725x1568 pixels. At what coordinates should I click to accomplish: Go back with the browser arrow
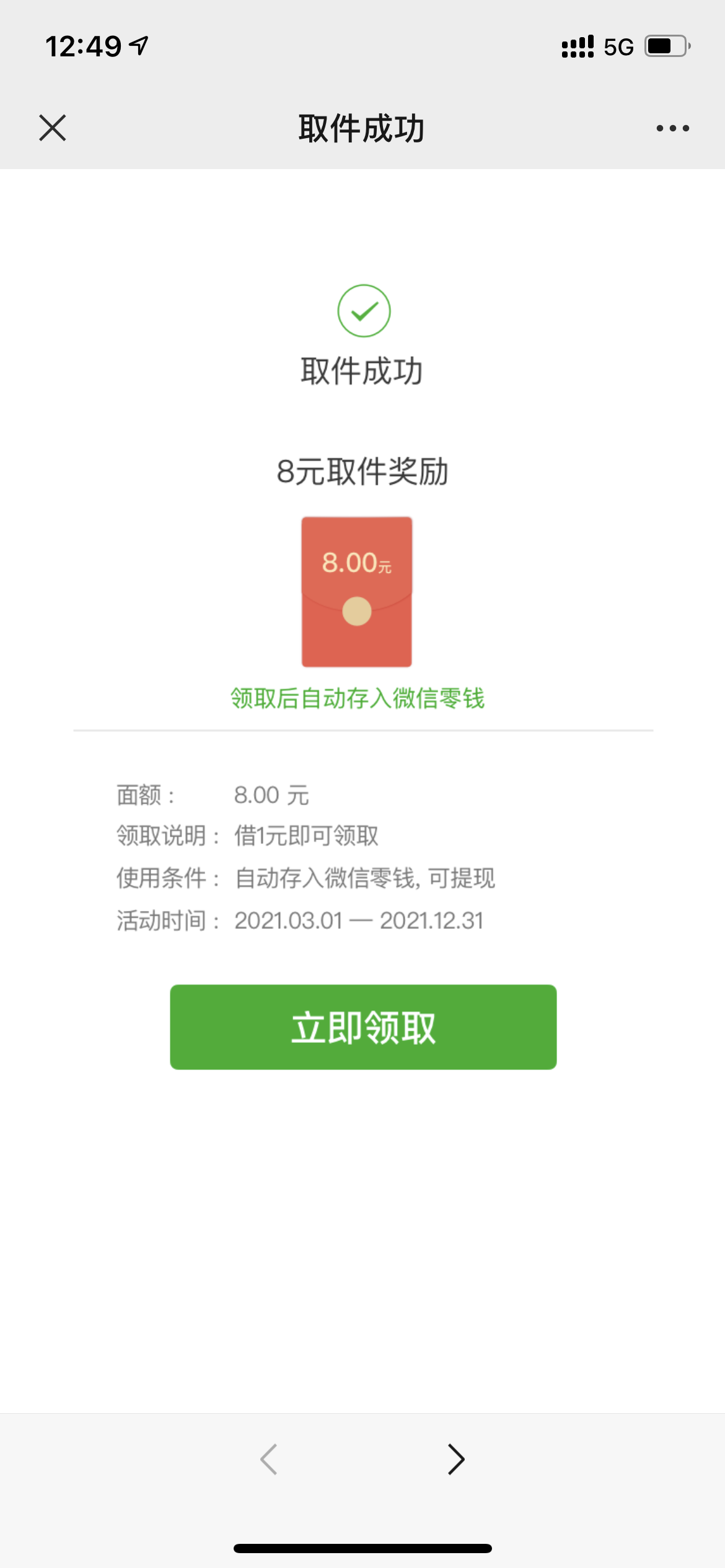point(269,1460)
